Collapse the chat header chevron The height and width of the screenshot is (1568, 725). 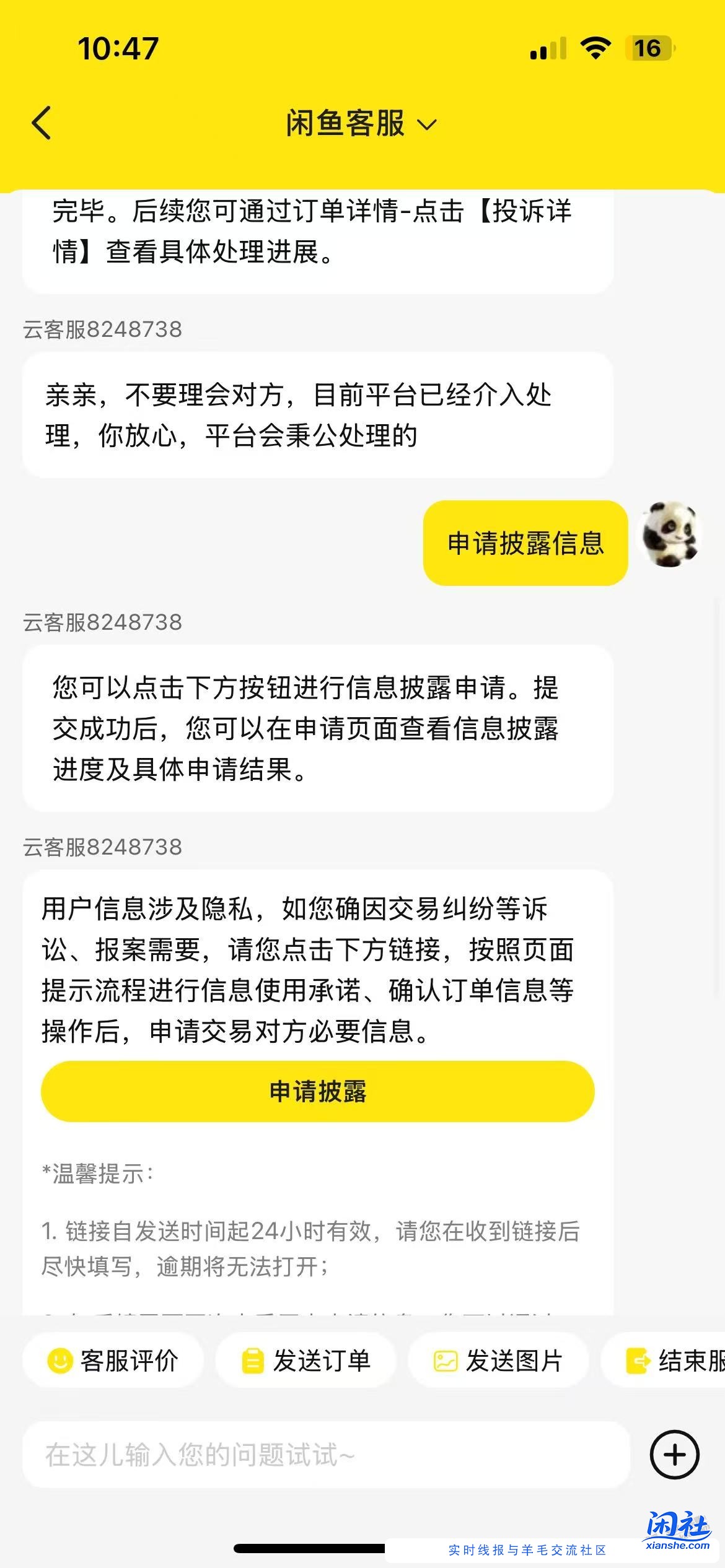[425, 125]
